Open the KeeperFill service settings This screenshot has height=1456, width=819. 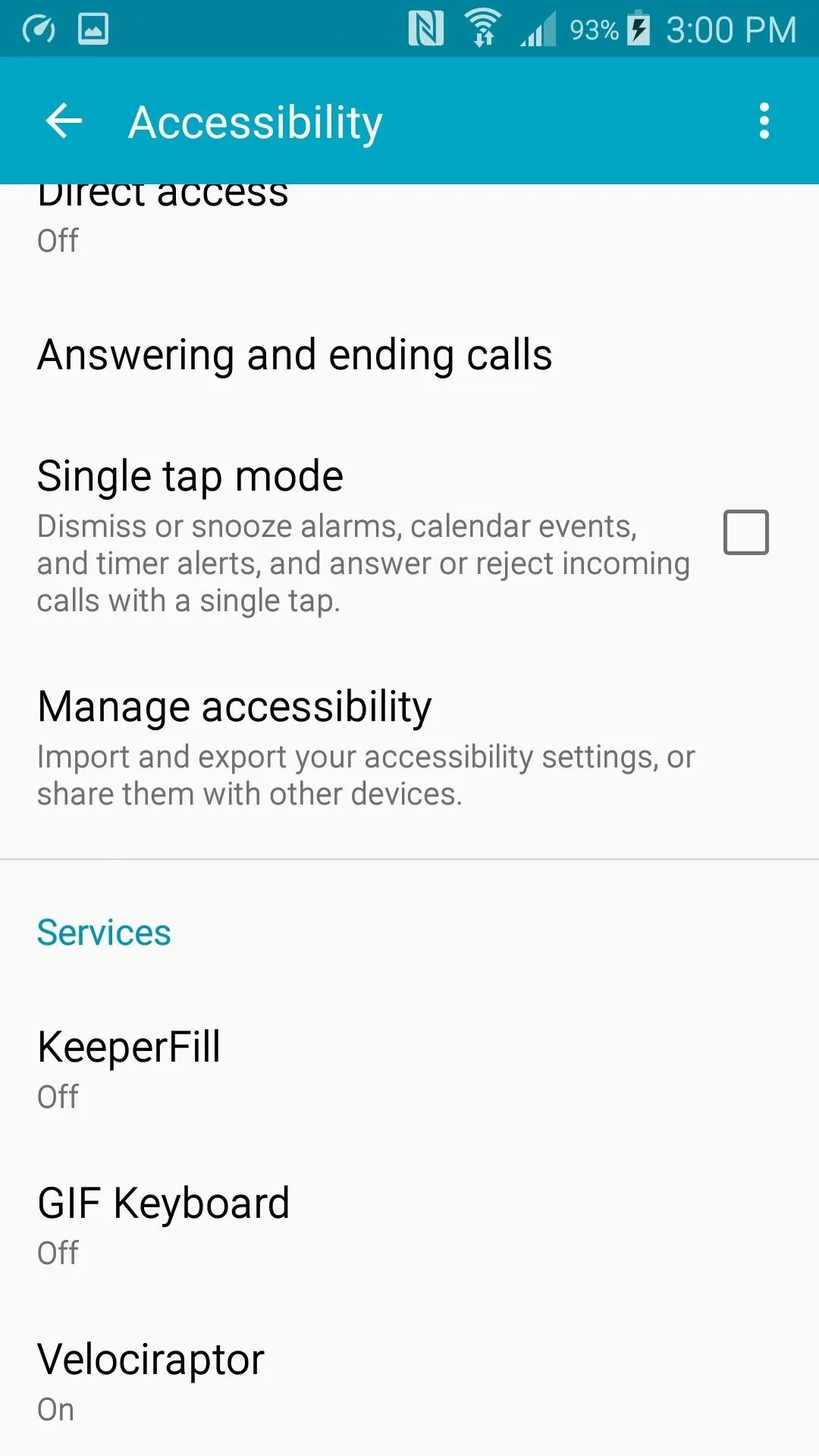409,1069
